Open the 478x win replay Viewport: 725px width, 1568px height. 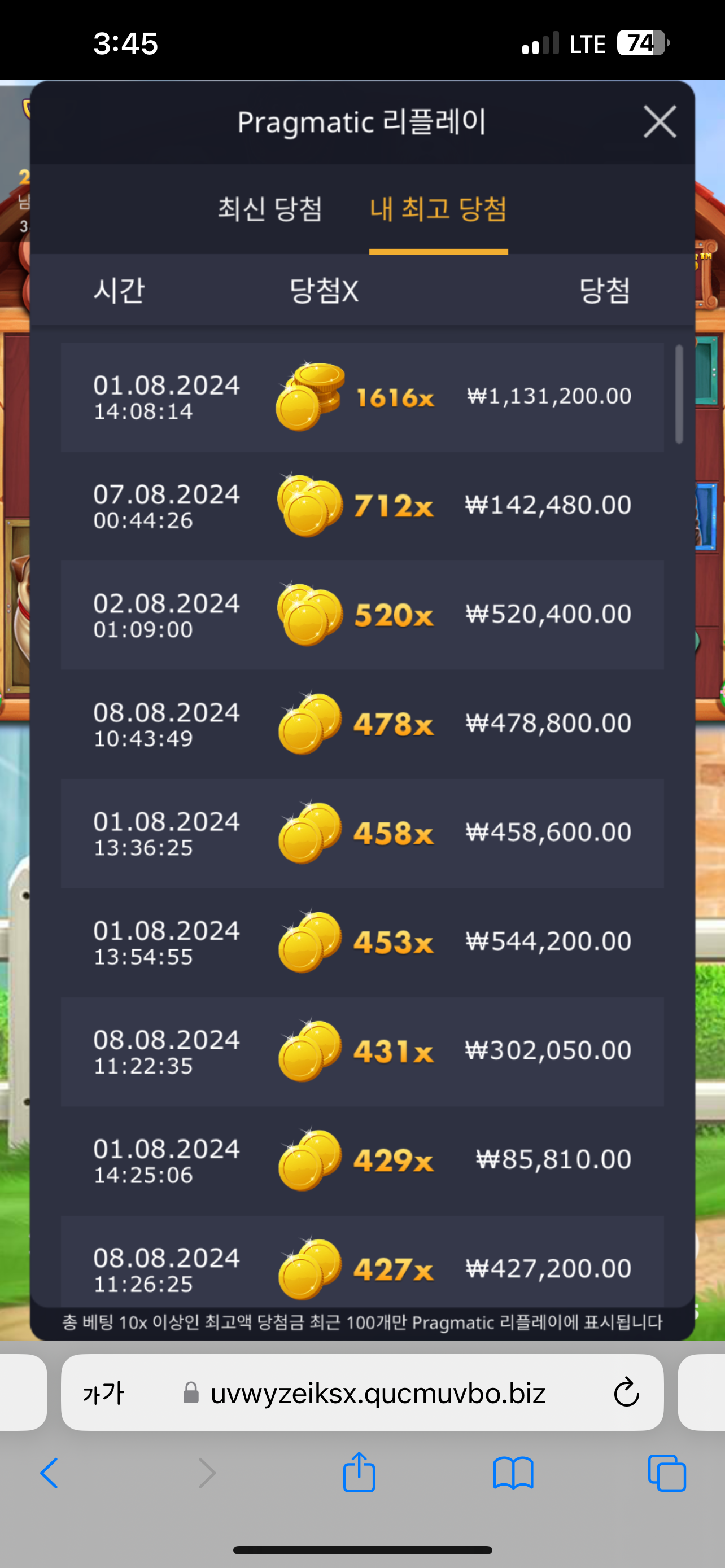(x=362, y=724)
